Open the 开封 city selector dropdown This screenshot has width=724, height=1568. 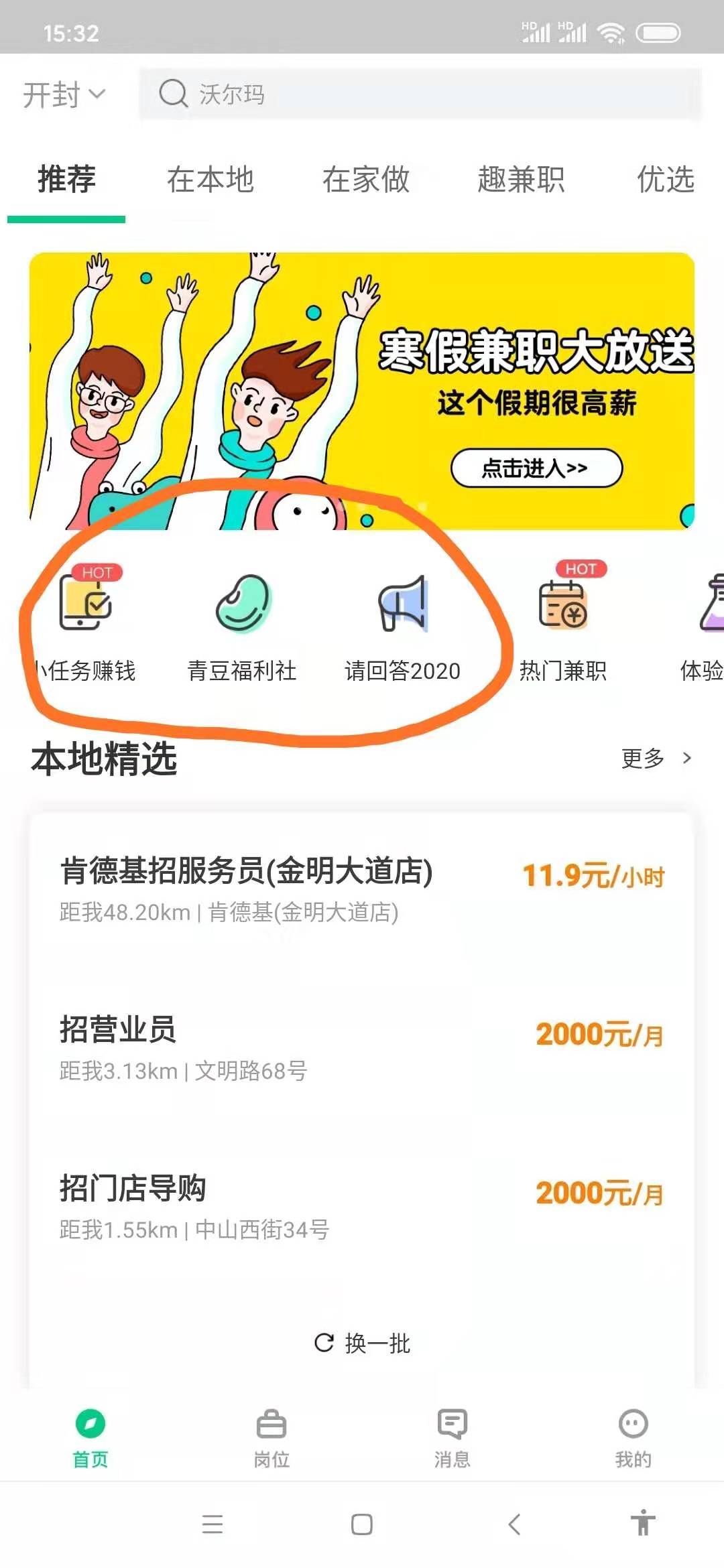pyautogui.click(x=64, y=94)
